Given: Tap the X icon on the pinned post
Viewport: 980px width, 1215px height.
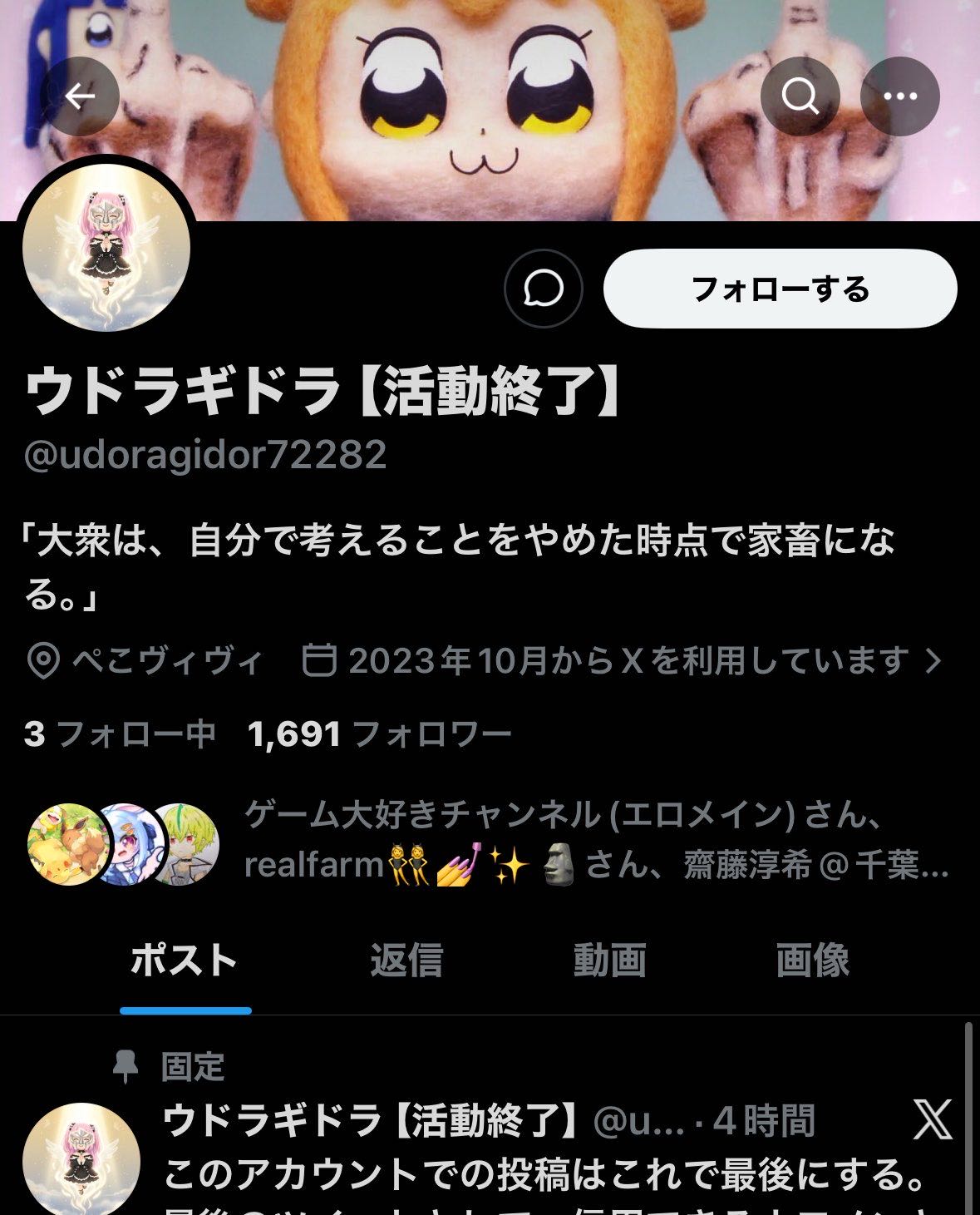Looking at the screenshot, I should click(x=932, y=1120).
